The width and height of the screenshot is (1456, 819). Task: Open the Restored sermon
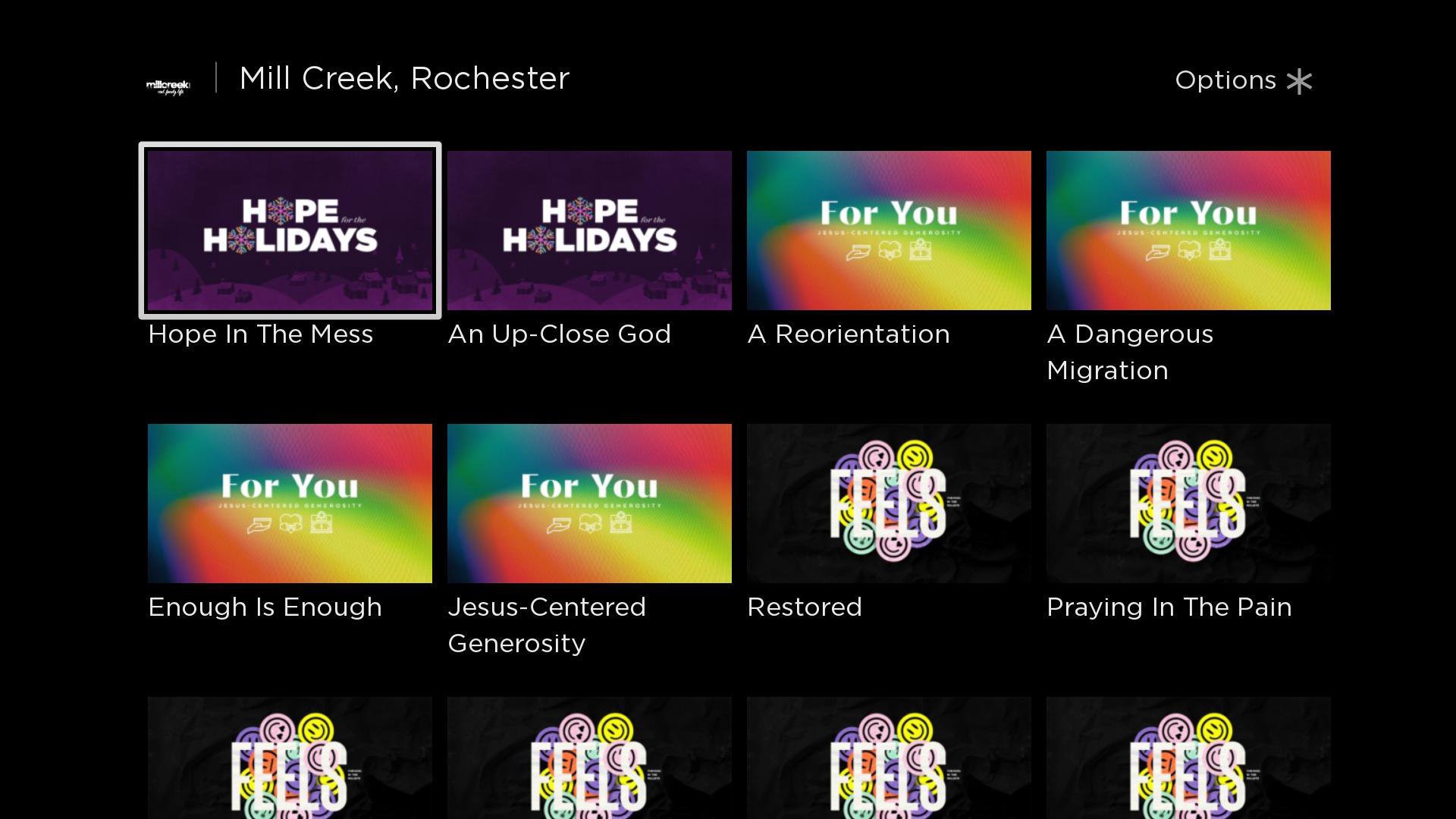[x=889, y=504]
